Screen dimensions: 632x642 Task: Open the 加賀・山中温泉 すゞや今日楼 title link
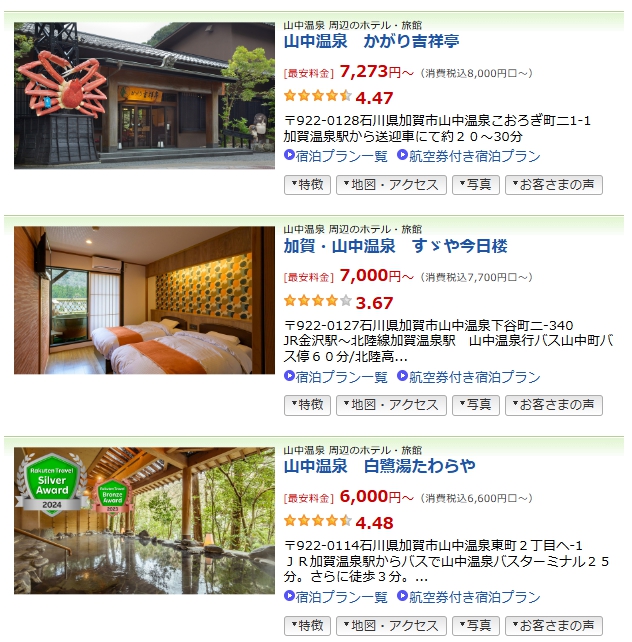coord(396,246)
